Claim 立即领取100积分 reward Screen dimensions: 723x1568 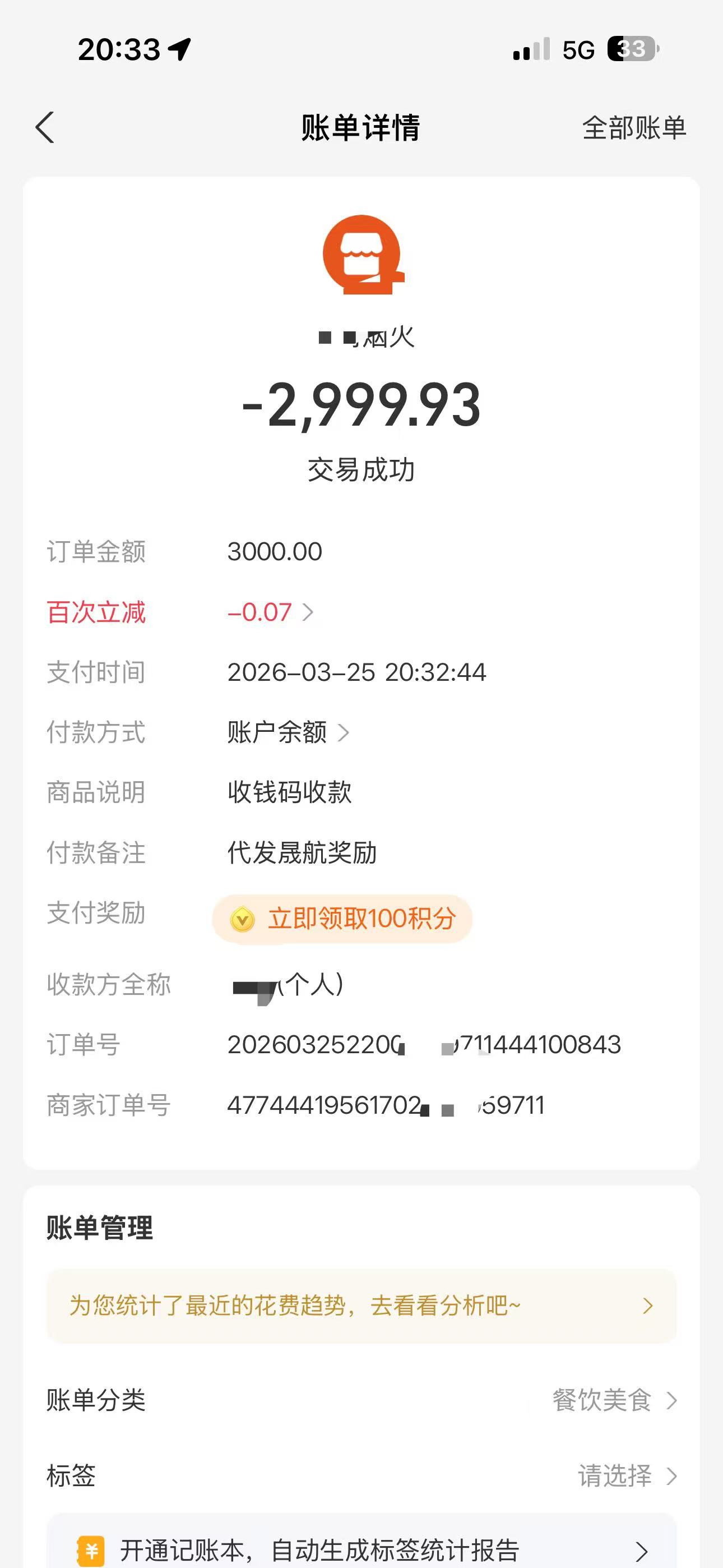tap(342, 919)
